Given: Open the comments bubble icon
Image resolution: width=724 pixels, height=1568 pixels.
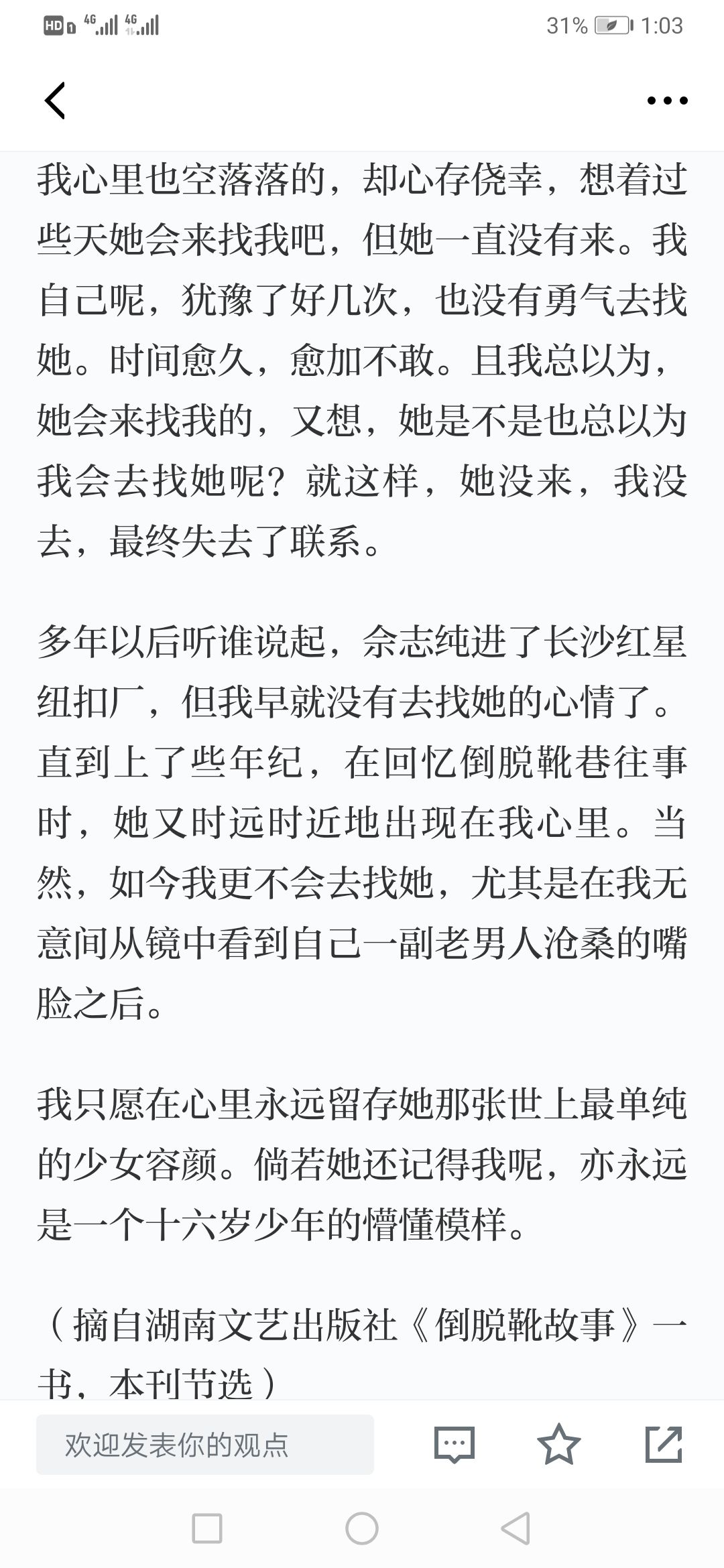Looking at the screenshot, I should point(455,1445).
